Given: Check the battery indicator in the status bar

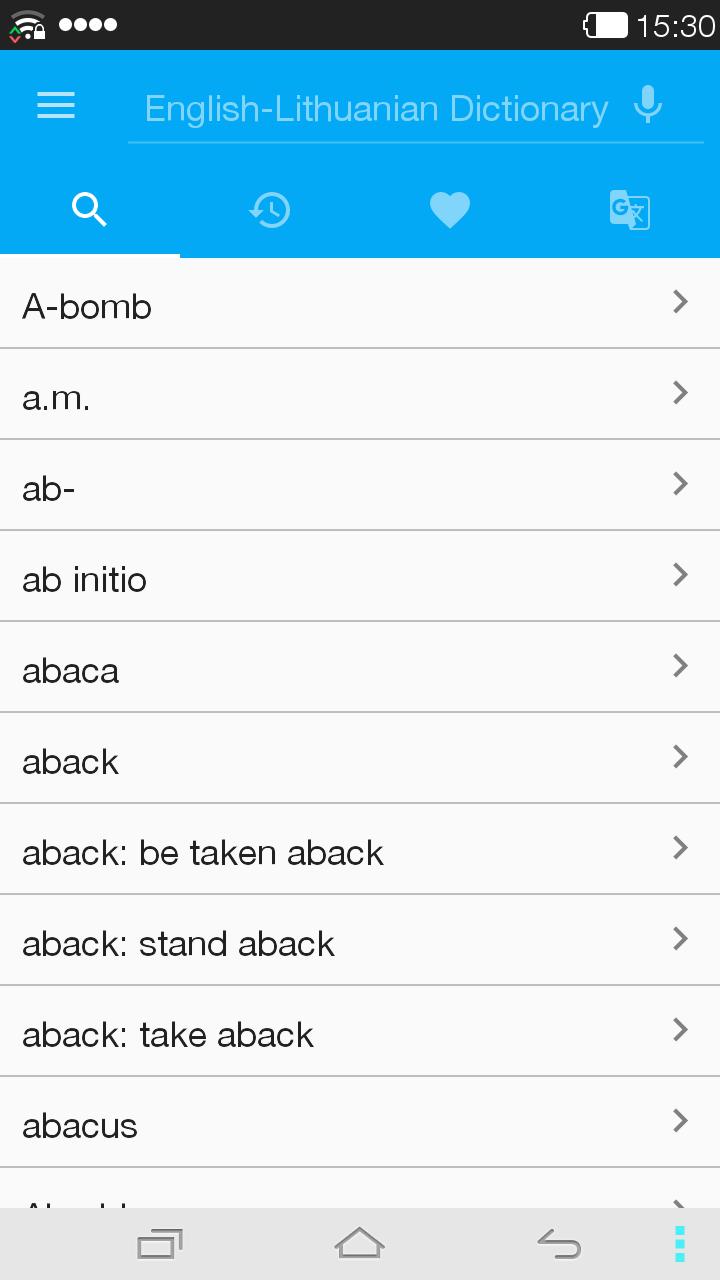Looking at the screenshot, I should tap(609, 26).
